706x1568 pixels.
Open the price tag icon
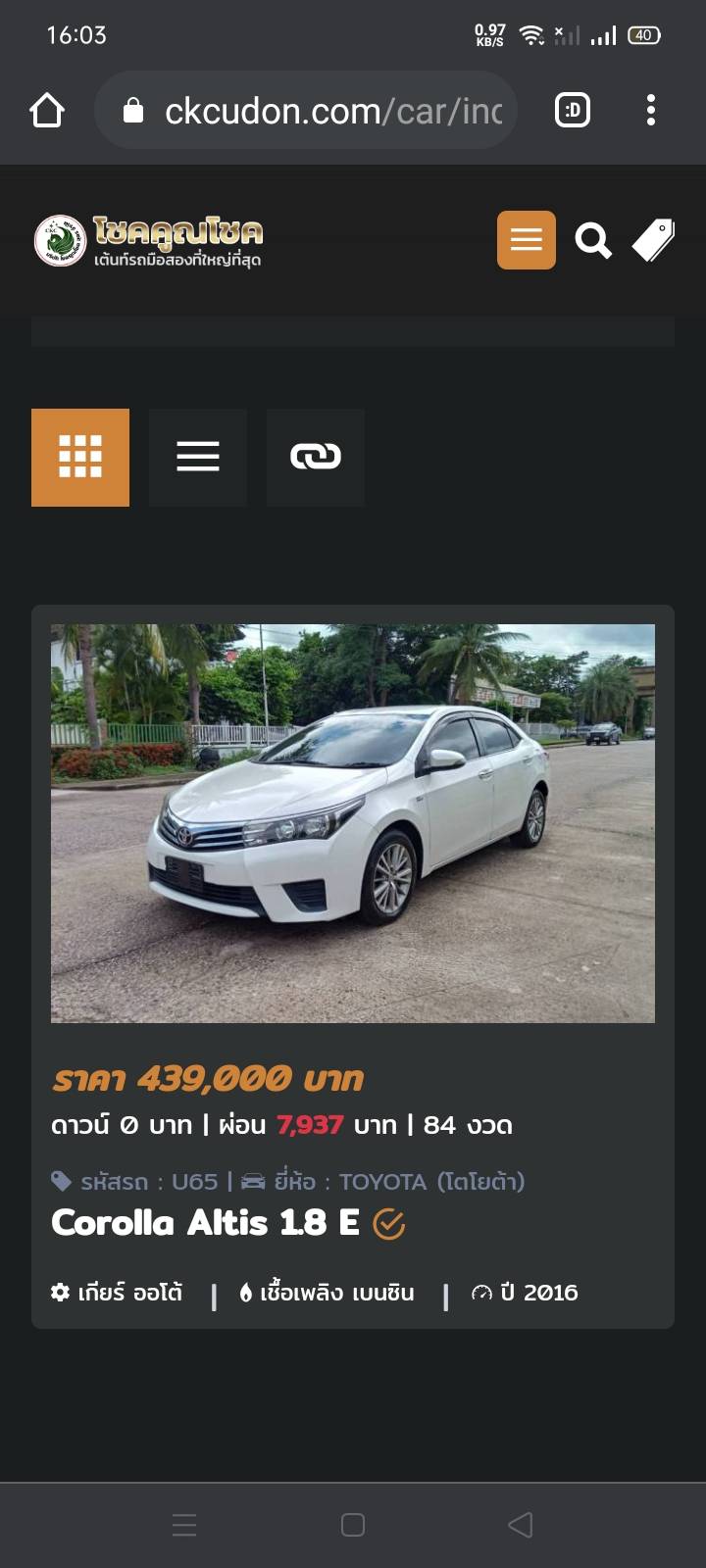pos(653,240)
